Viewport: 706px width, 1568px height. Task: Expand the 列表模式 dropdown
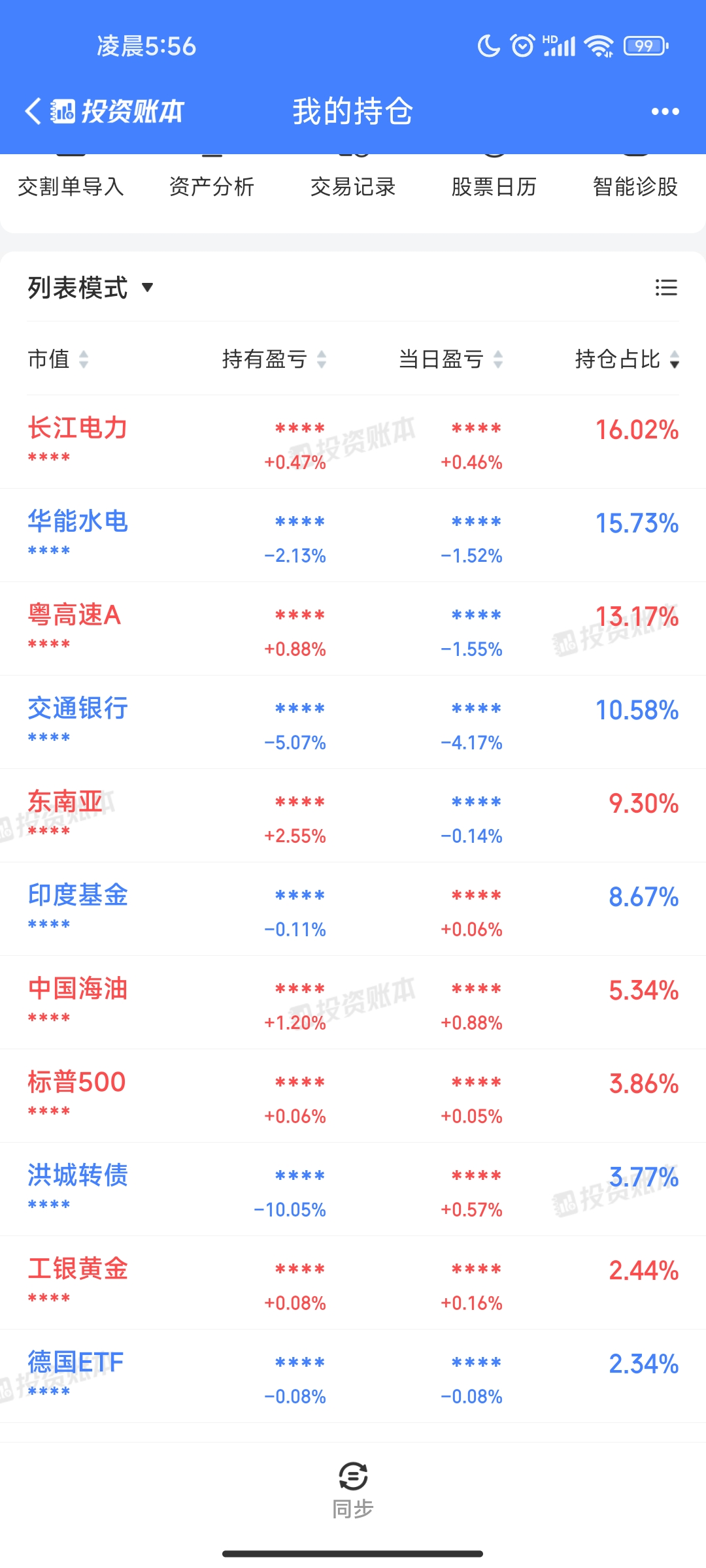[91, 287]
